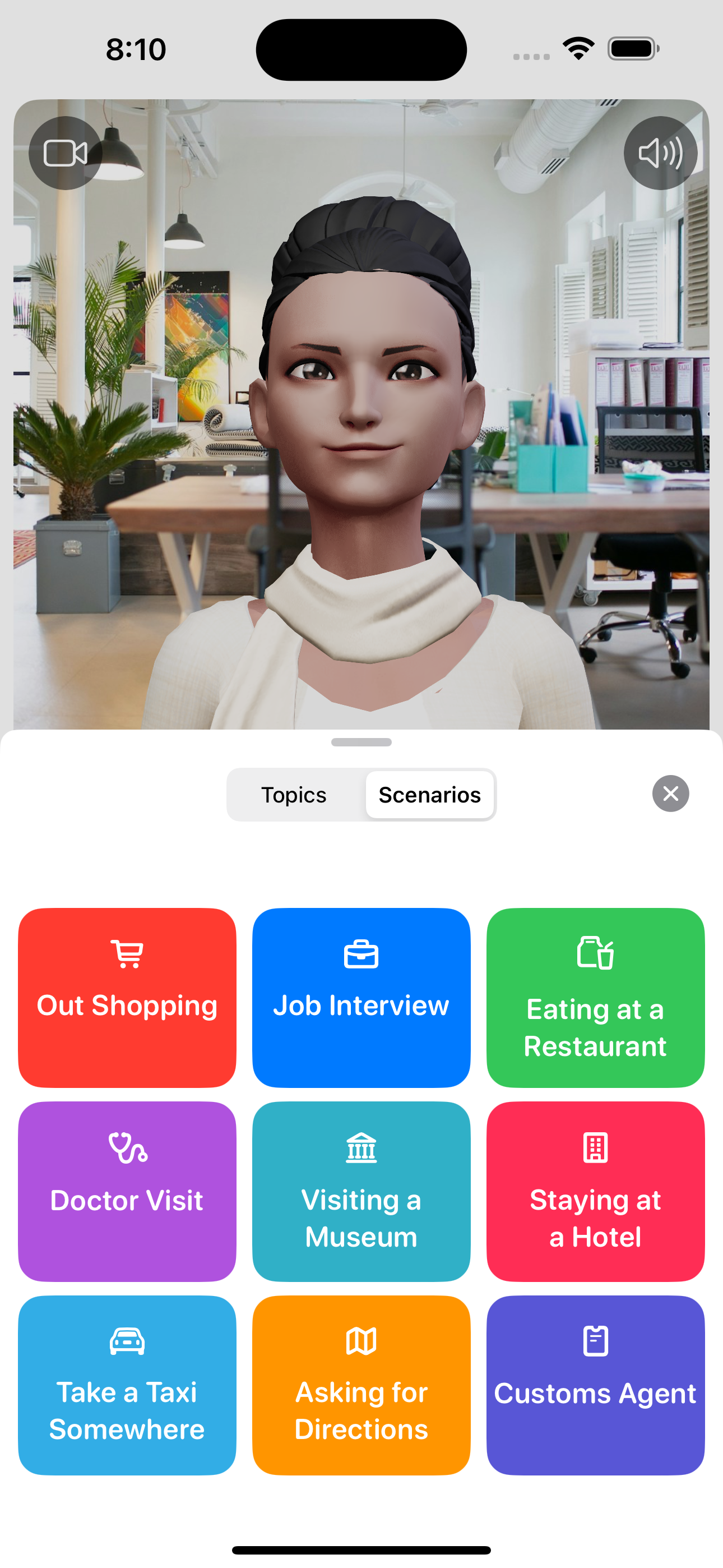Open Eating at a Restaurant scenario
This screenshot has width=723, height=1568.
tap(595, 998)
